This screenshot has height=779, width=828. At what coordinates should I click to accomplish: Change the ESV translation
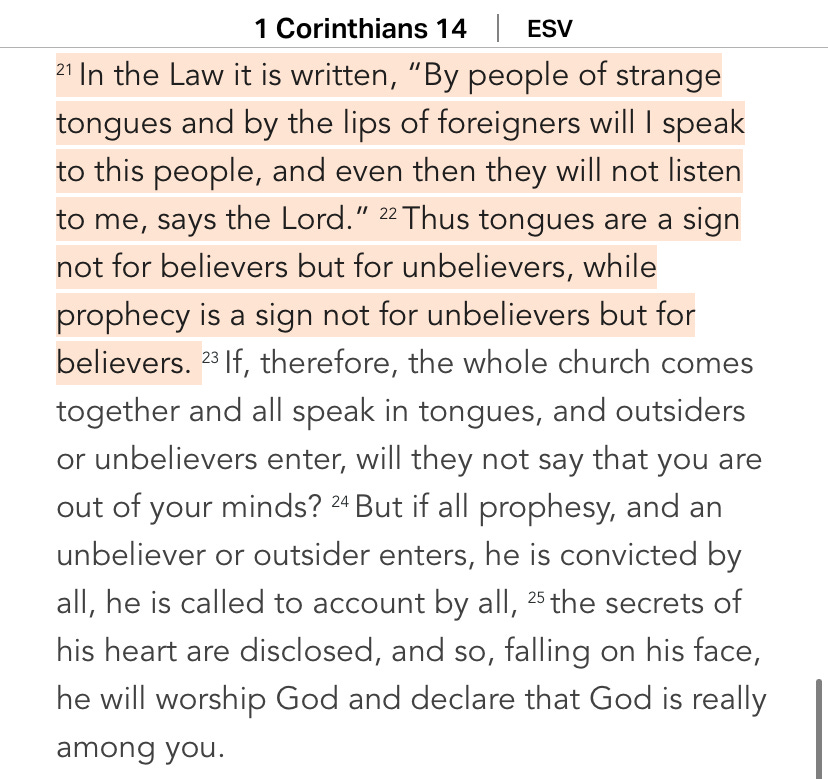[550, 28]
